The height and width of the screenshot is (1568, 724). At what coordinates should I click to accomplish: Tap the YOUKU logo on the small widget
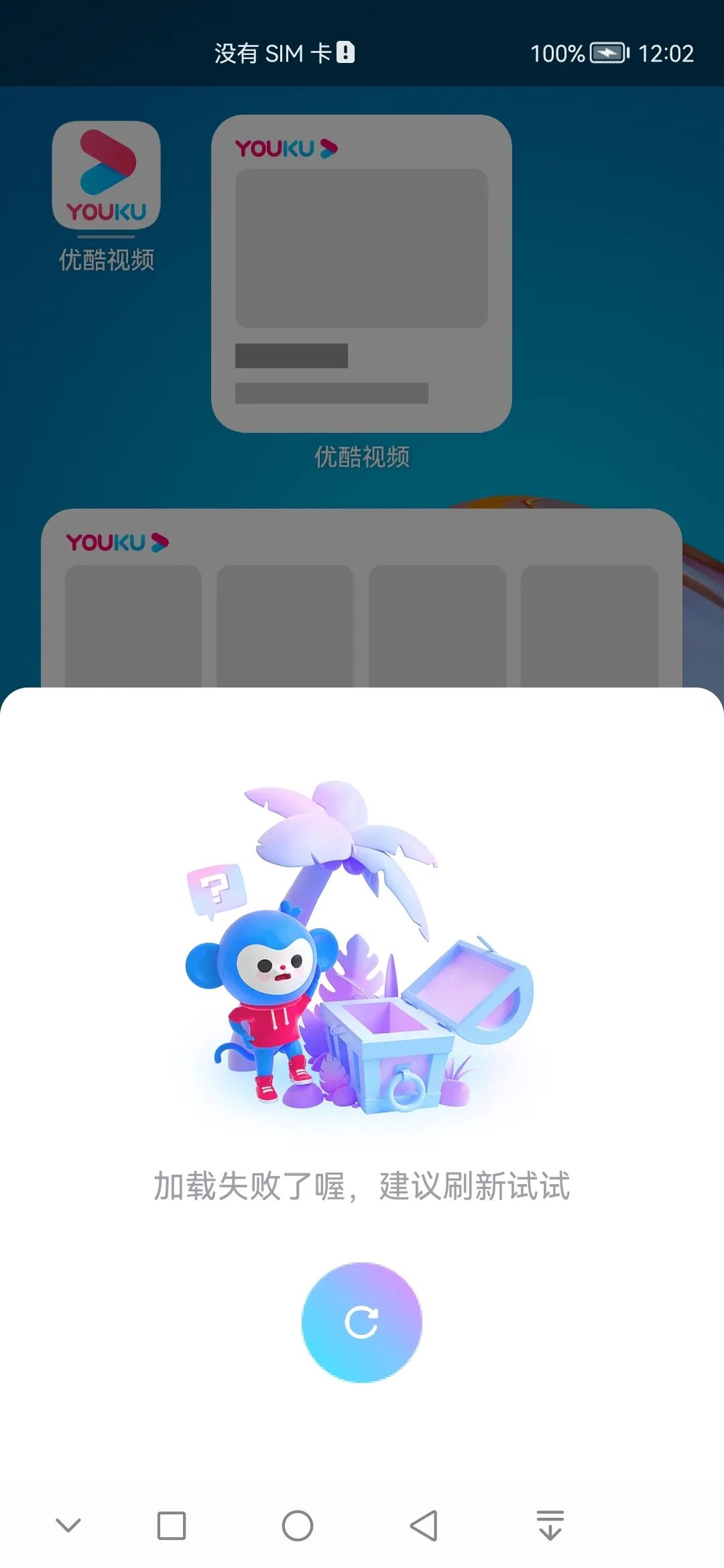coord(287,149)
